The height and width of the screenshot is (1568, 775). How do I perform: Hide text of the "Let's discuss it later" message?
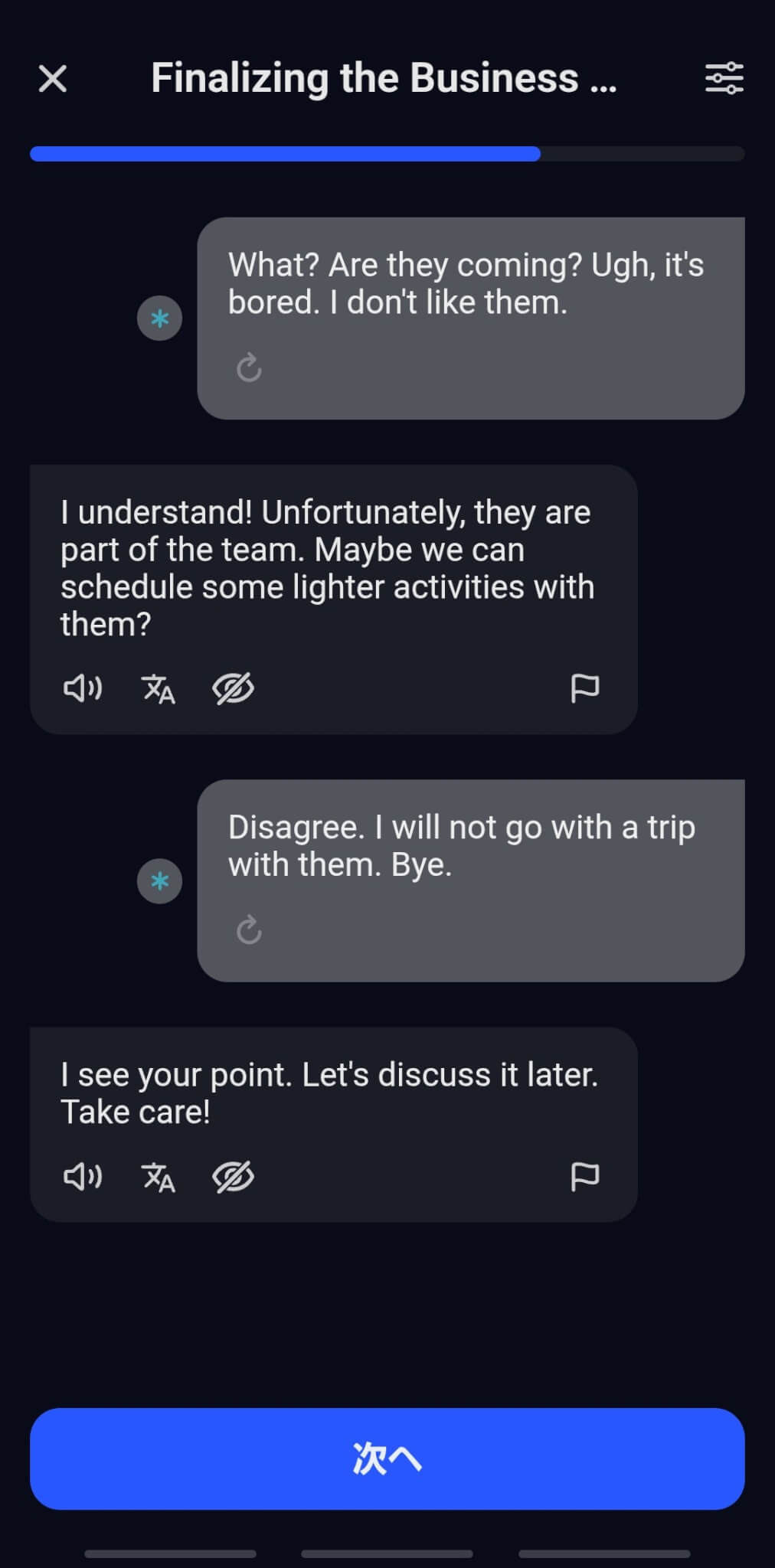pyautogui.click(x=234, y=1176)
